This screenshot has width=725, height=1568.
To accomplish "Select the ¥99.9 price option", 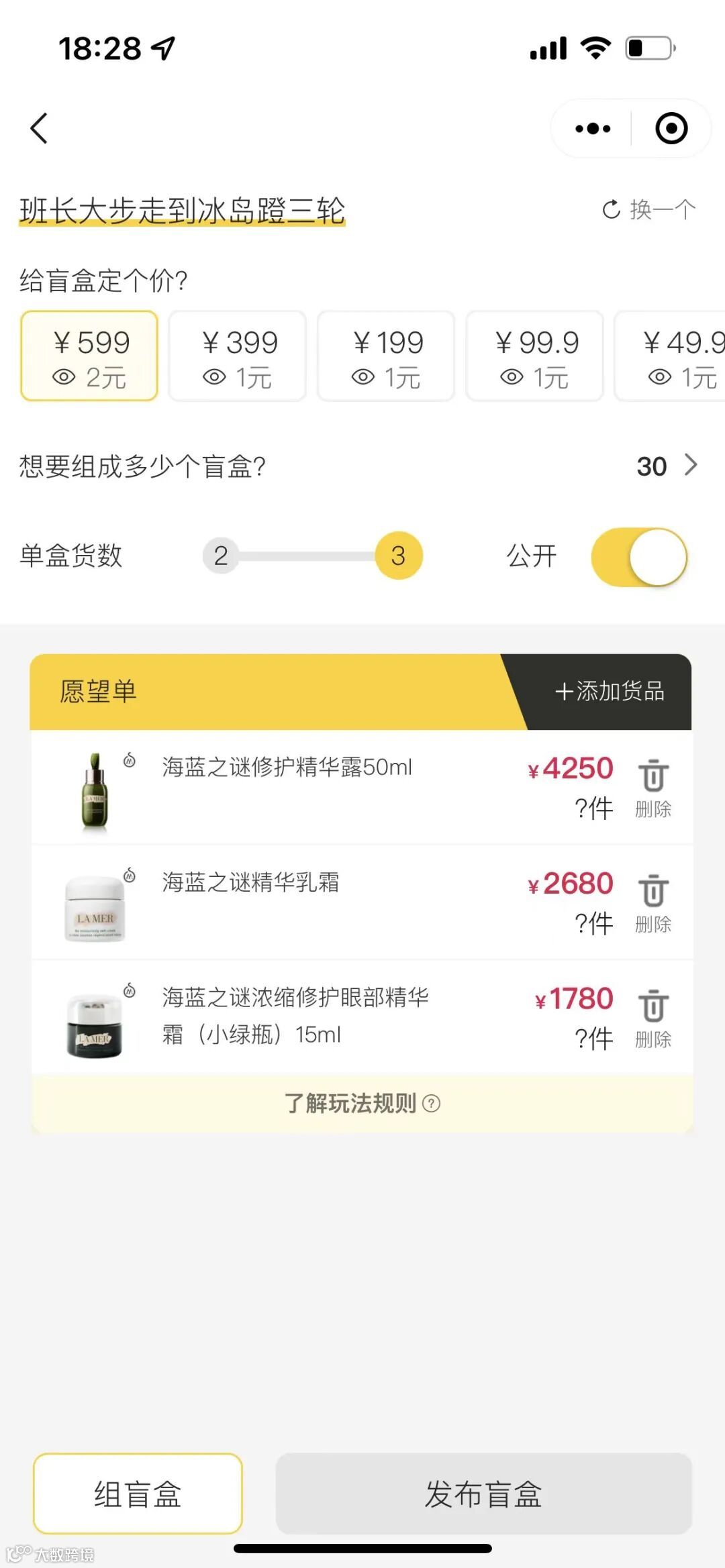I will pyautogui.click(x=534, y=356).
